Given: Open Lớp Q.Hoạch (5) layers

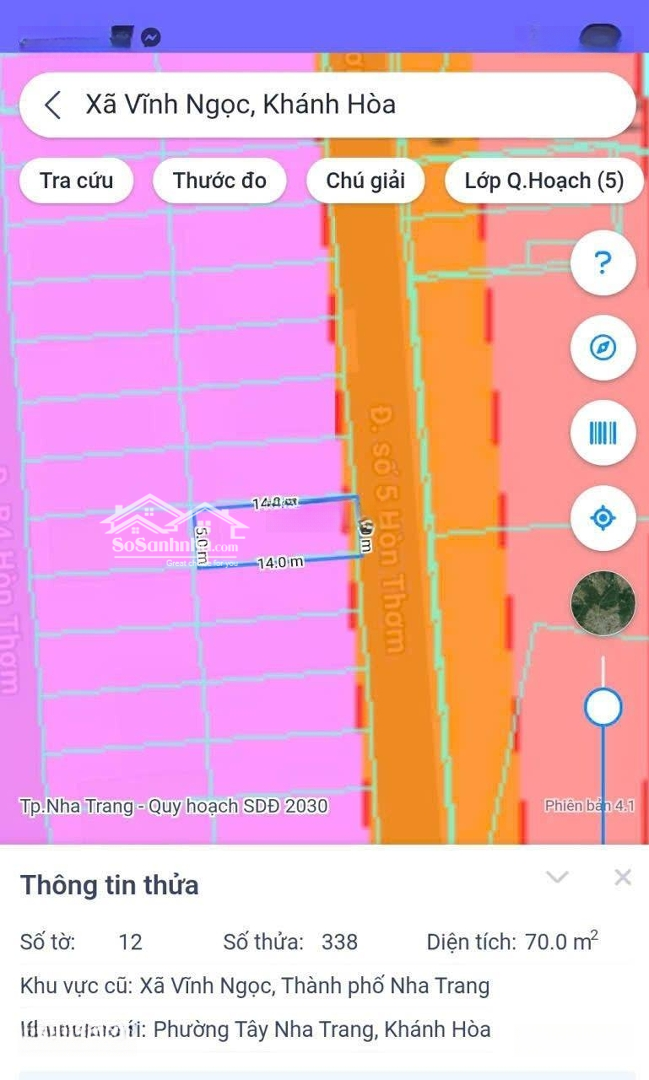Looking at the screenshot, I should pyautogui.click(x=544, y=181).
